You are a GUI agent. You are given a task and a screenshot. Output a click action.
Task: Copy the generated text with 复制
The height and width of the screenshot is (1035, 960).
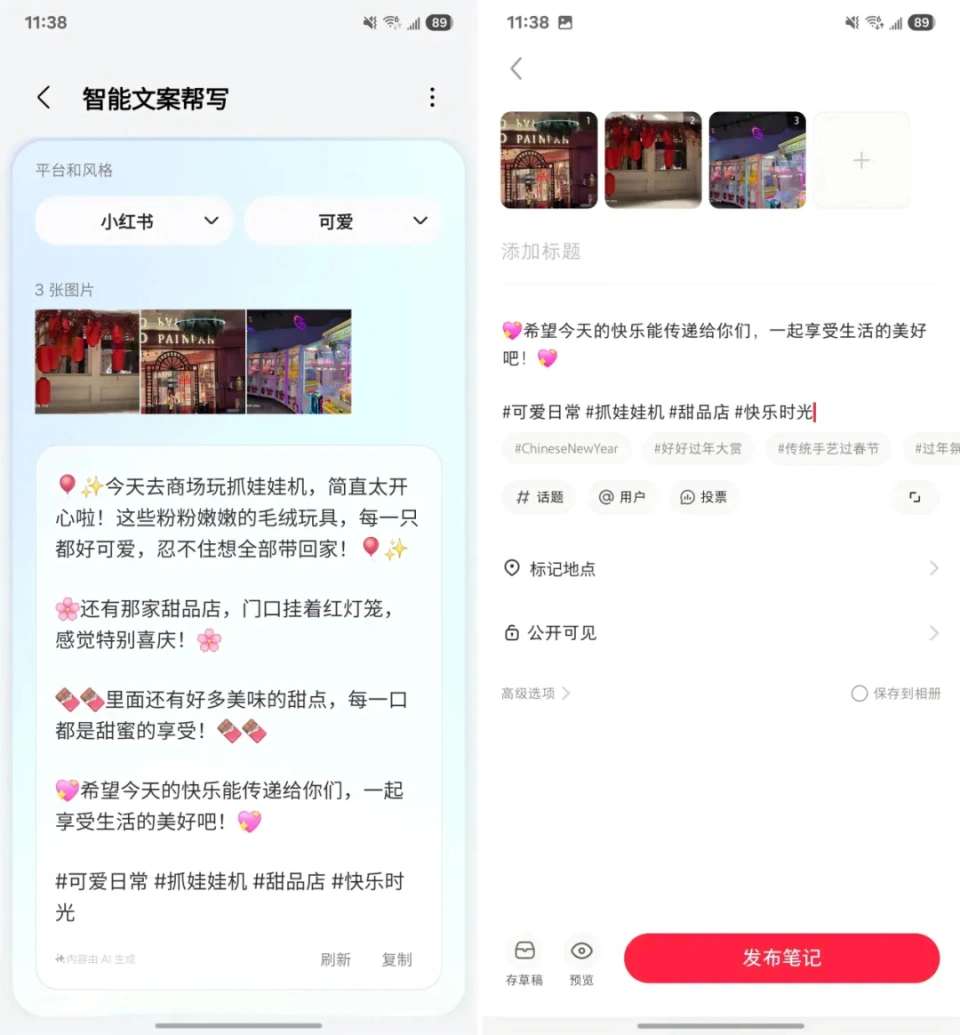point(396,959)
